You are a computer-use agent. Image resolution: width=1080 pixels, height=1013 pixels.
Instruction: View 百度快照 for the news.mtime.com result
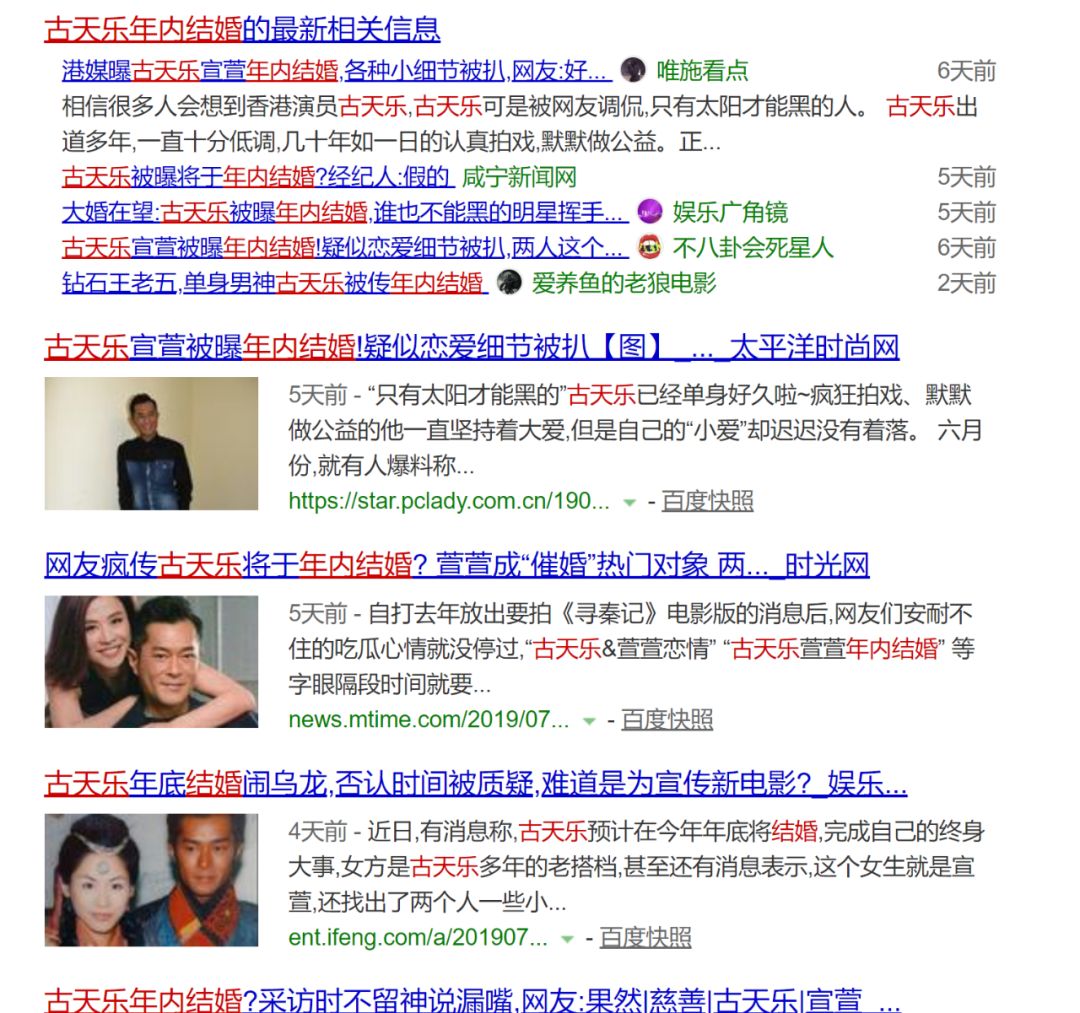pos(667,719)
